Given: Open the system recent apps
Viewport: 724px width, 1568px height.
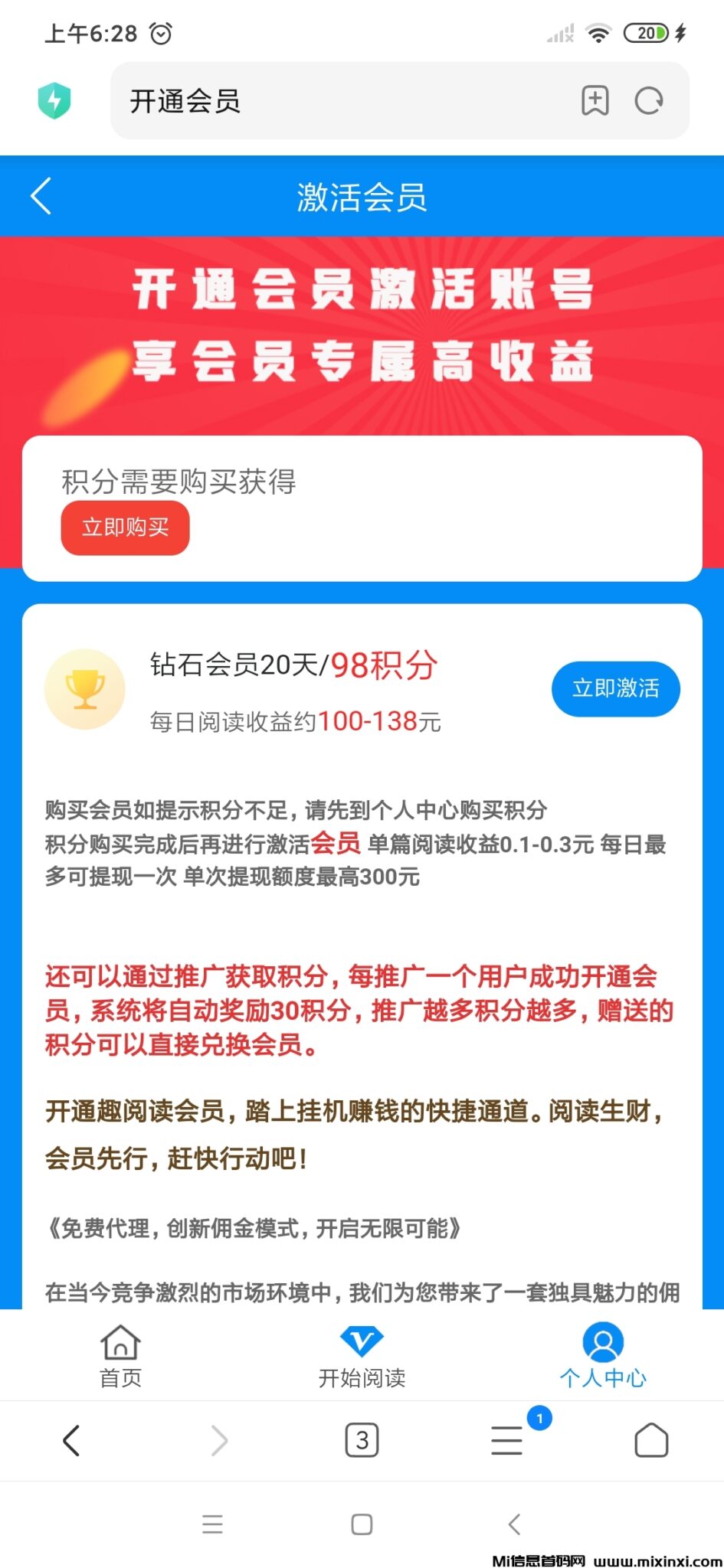Looking at the screenshot, I should 212,1524.
